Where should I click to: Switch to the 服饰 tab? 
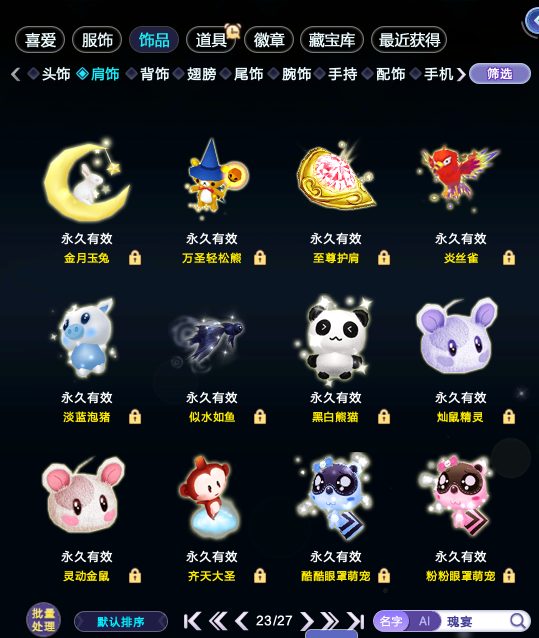pyautogui.click(x=97, y=40)
